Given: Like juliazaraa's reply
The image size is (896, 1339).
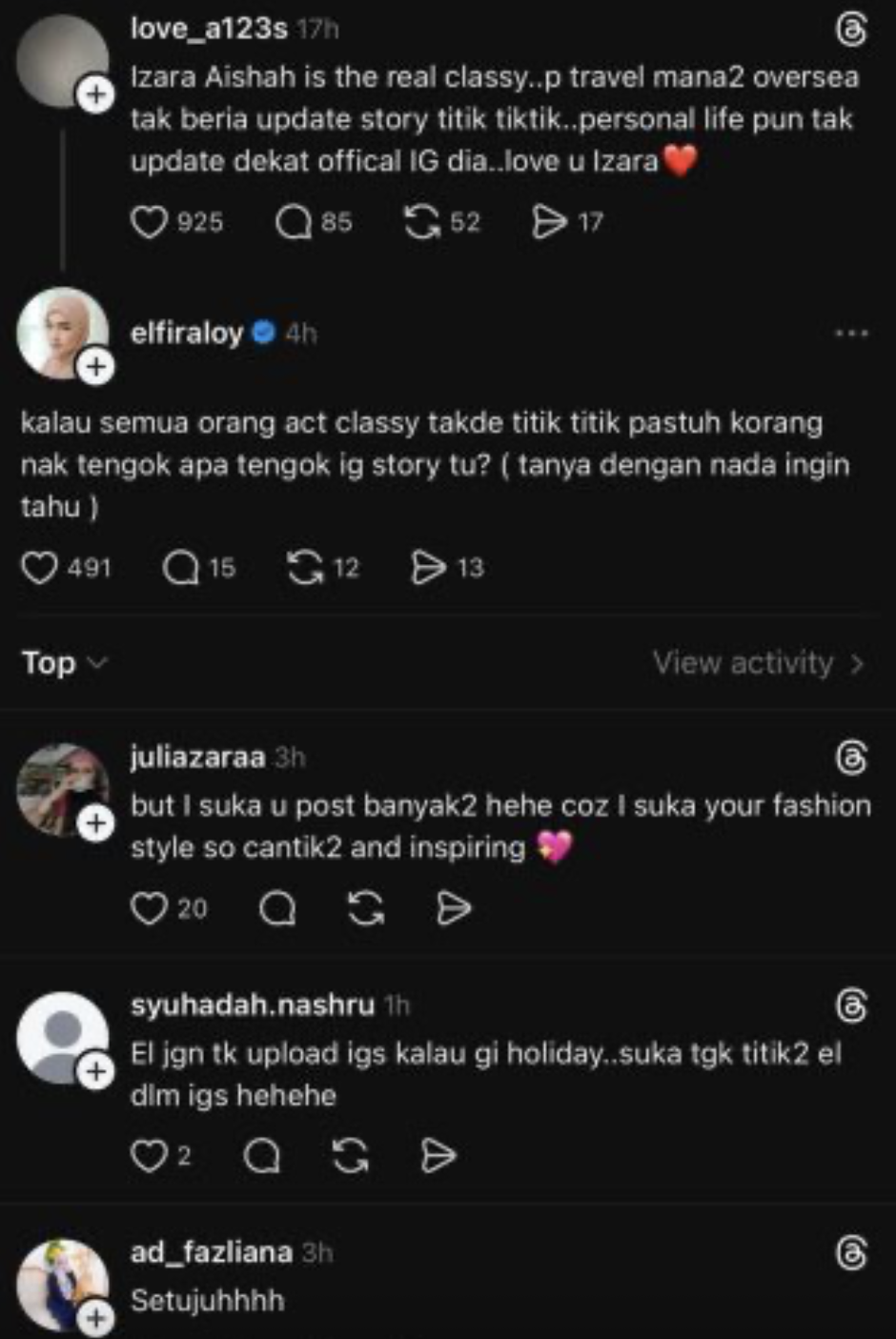Looking at the screenshot, I should pos(149,908).
